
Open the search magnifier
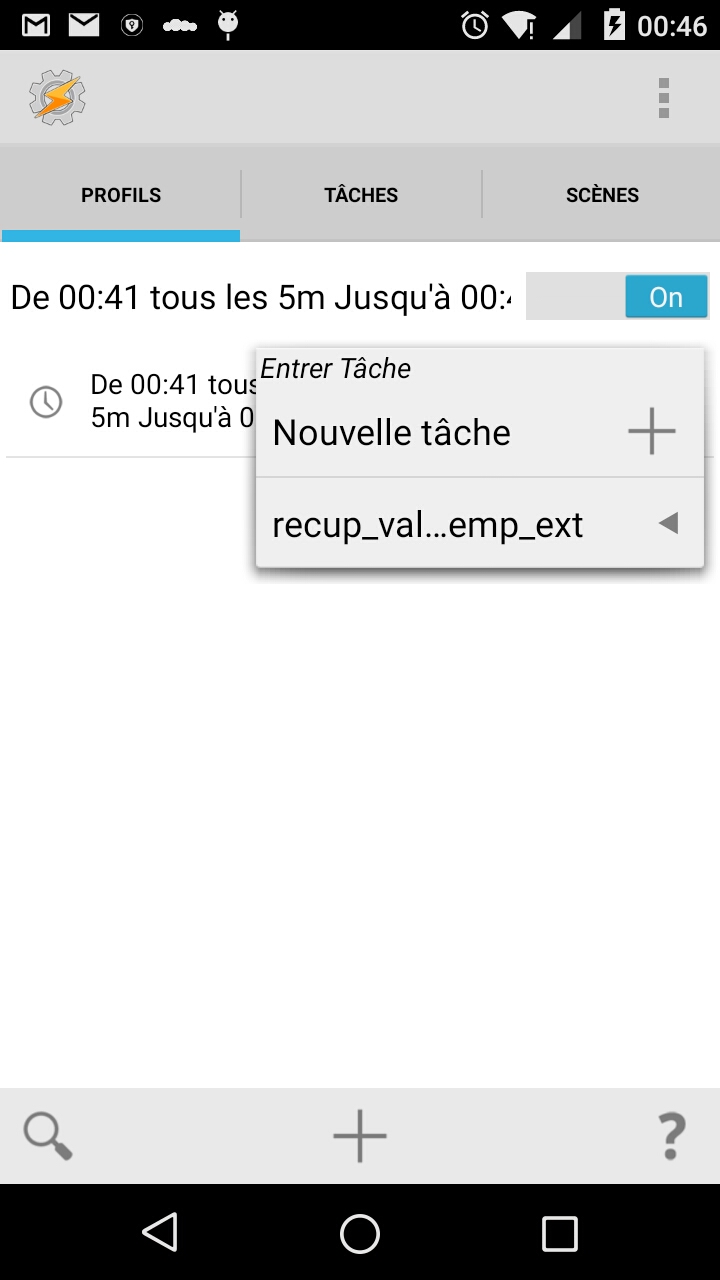click(47, 1136)
